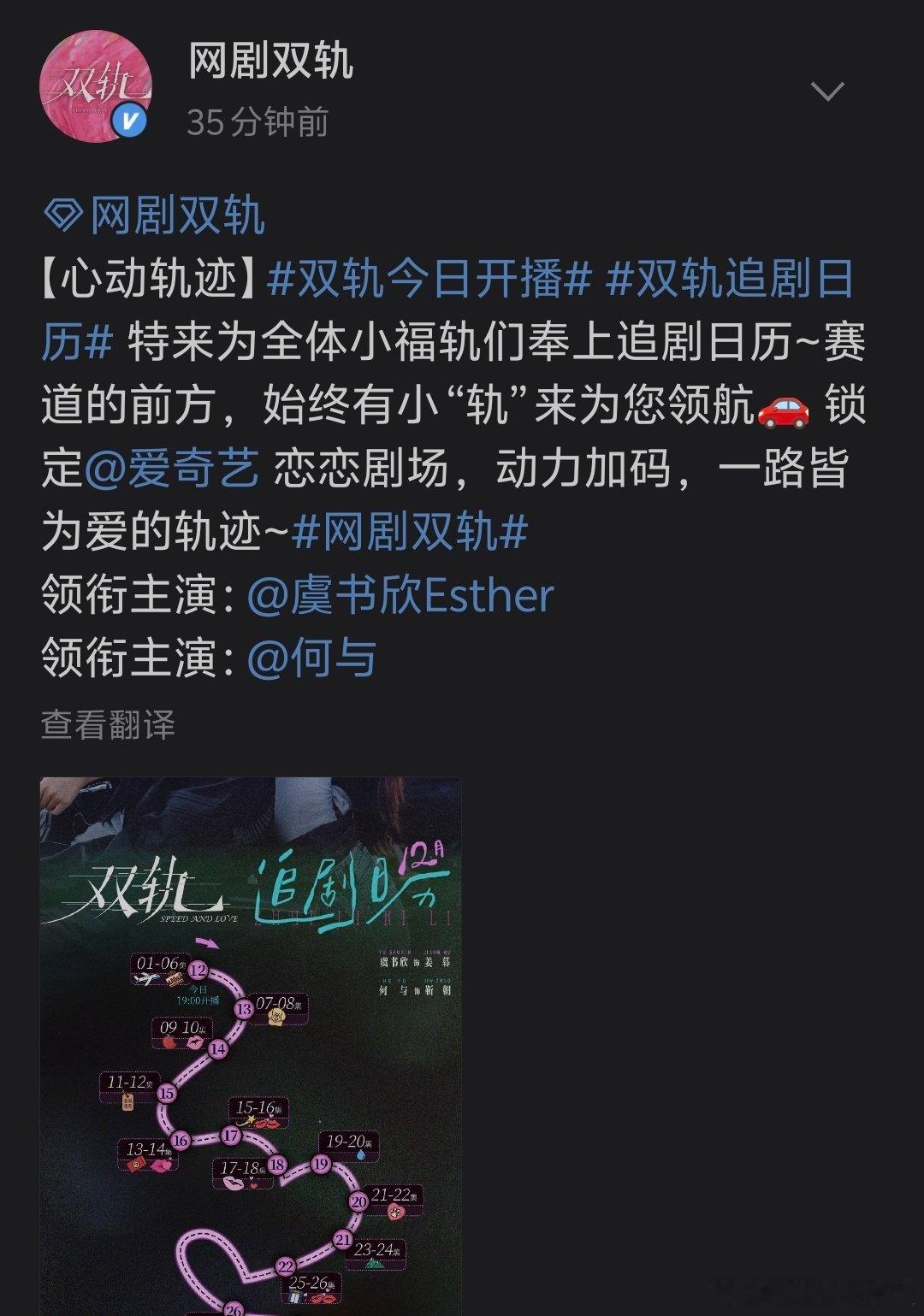The height and width of the screenshot is (1316, 924).
Task: Click the lips sticker beside 09-10集 label
Action: pos(196,1042)
